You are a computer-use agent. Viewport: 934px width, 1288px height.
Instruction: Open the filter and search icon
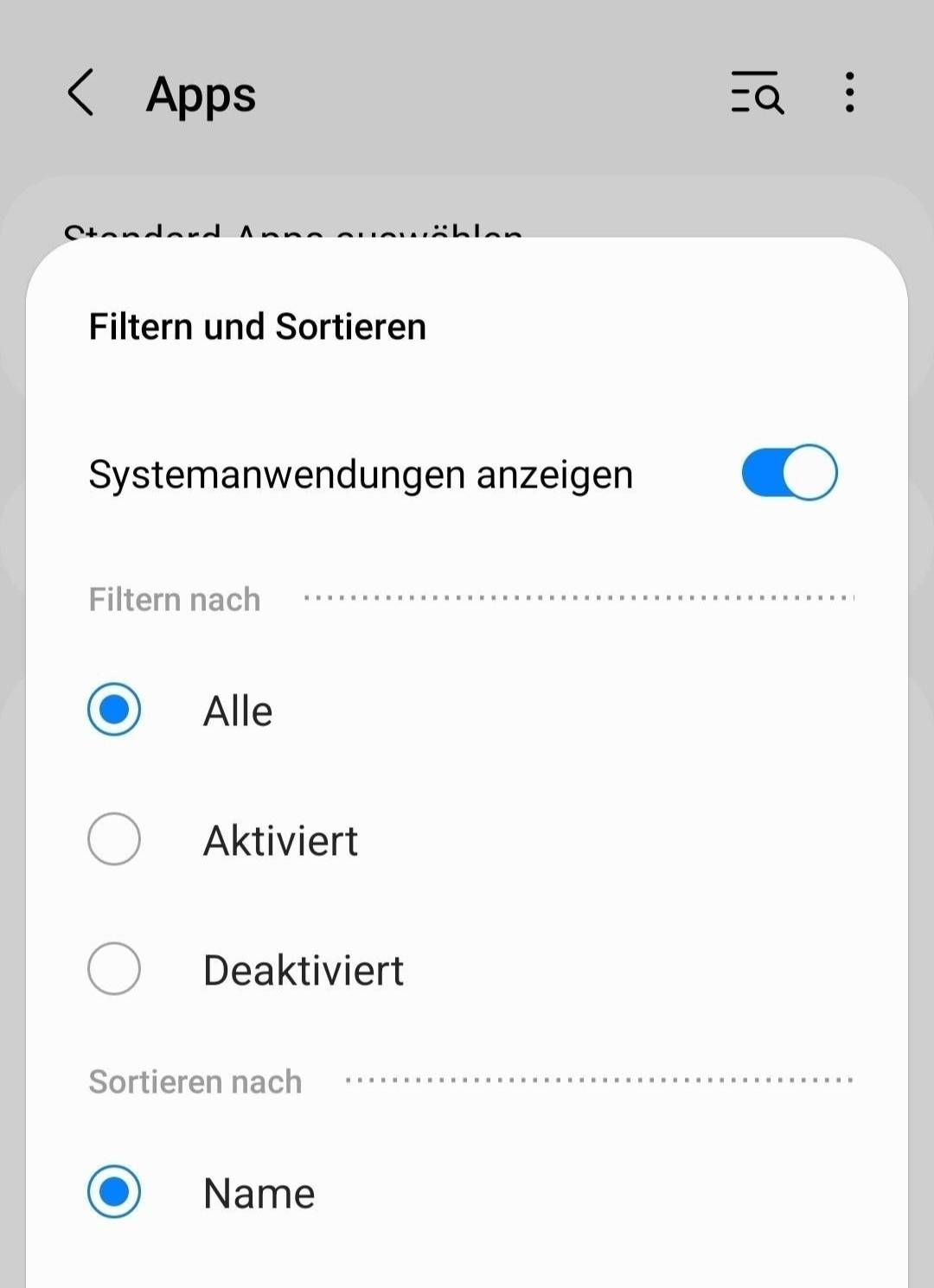point(757,93)
